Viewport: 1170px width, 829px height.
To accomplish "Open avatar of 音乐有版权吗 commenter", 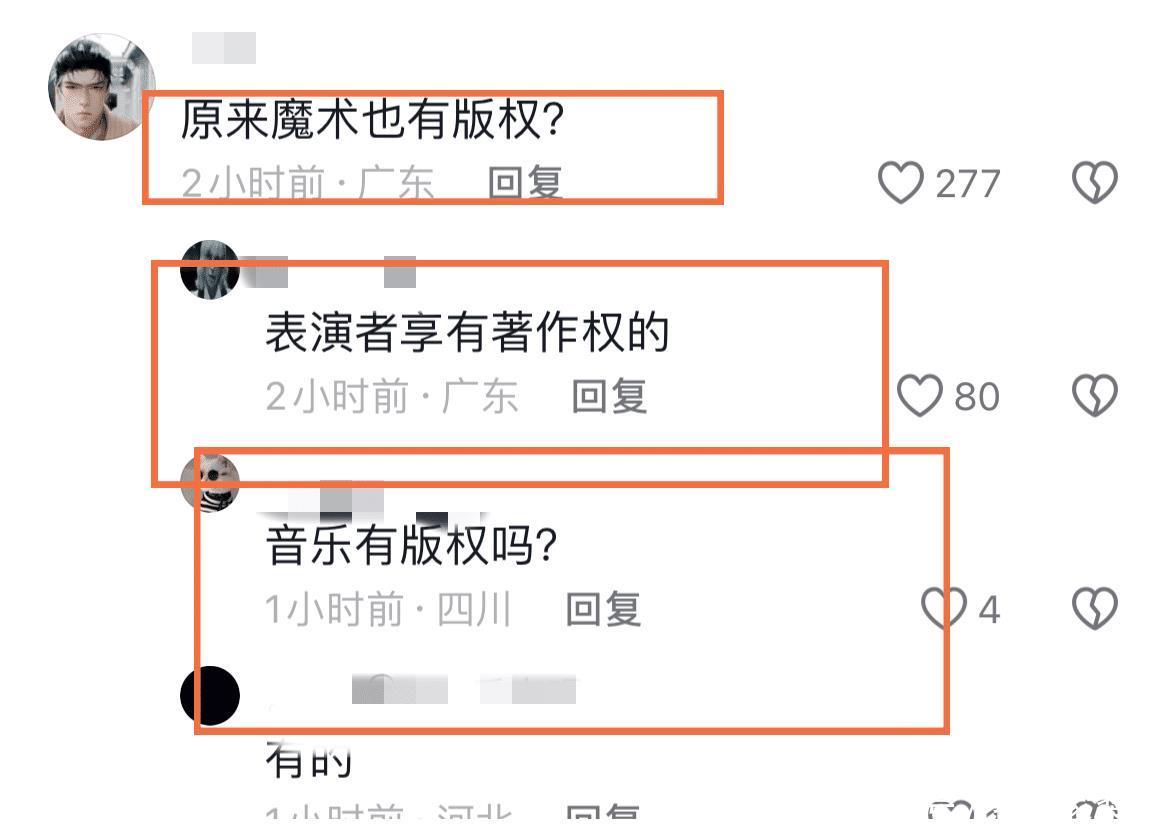I will pyautogui.click(x=209, y=484).
